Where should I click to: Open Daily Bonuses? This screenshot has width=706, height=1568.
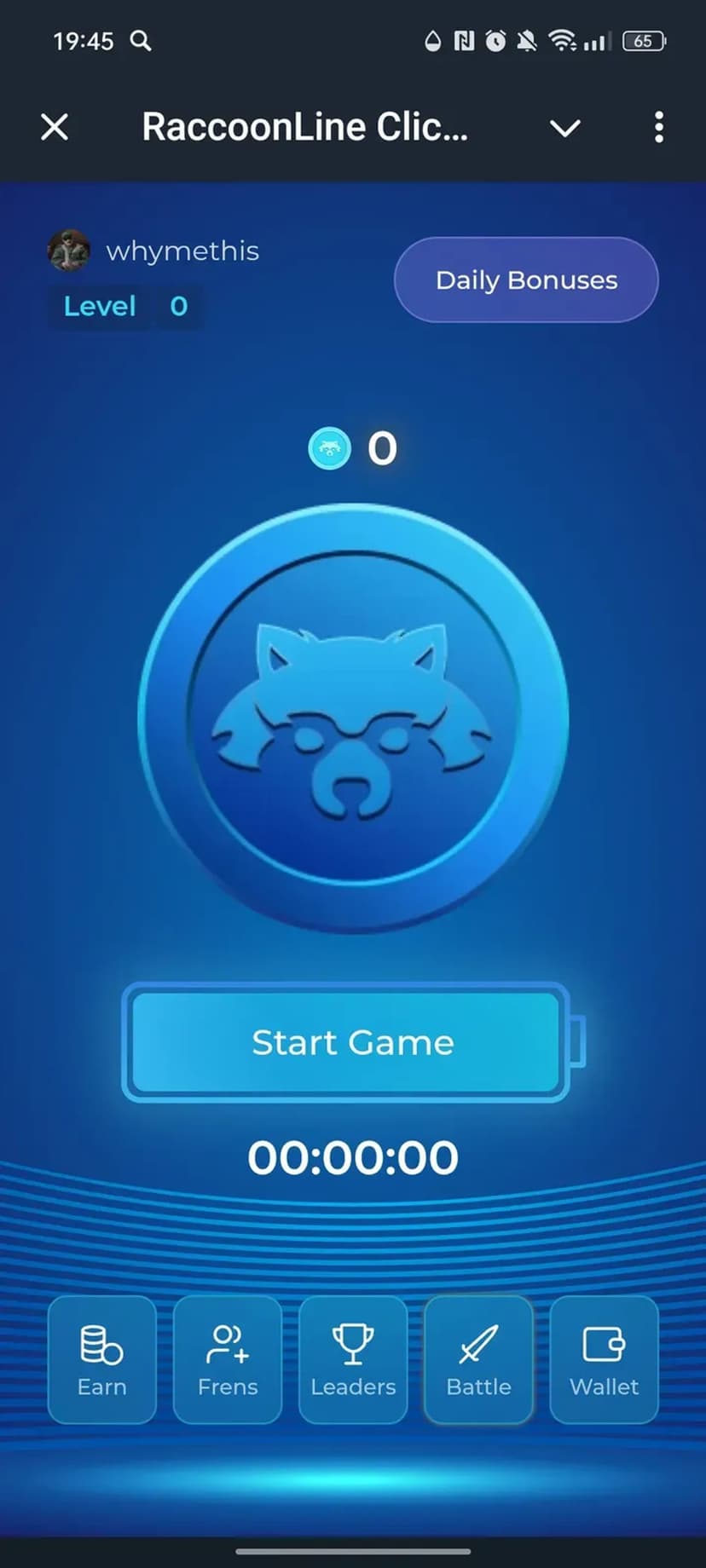526,280
